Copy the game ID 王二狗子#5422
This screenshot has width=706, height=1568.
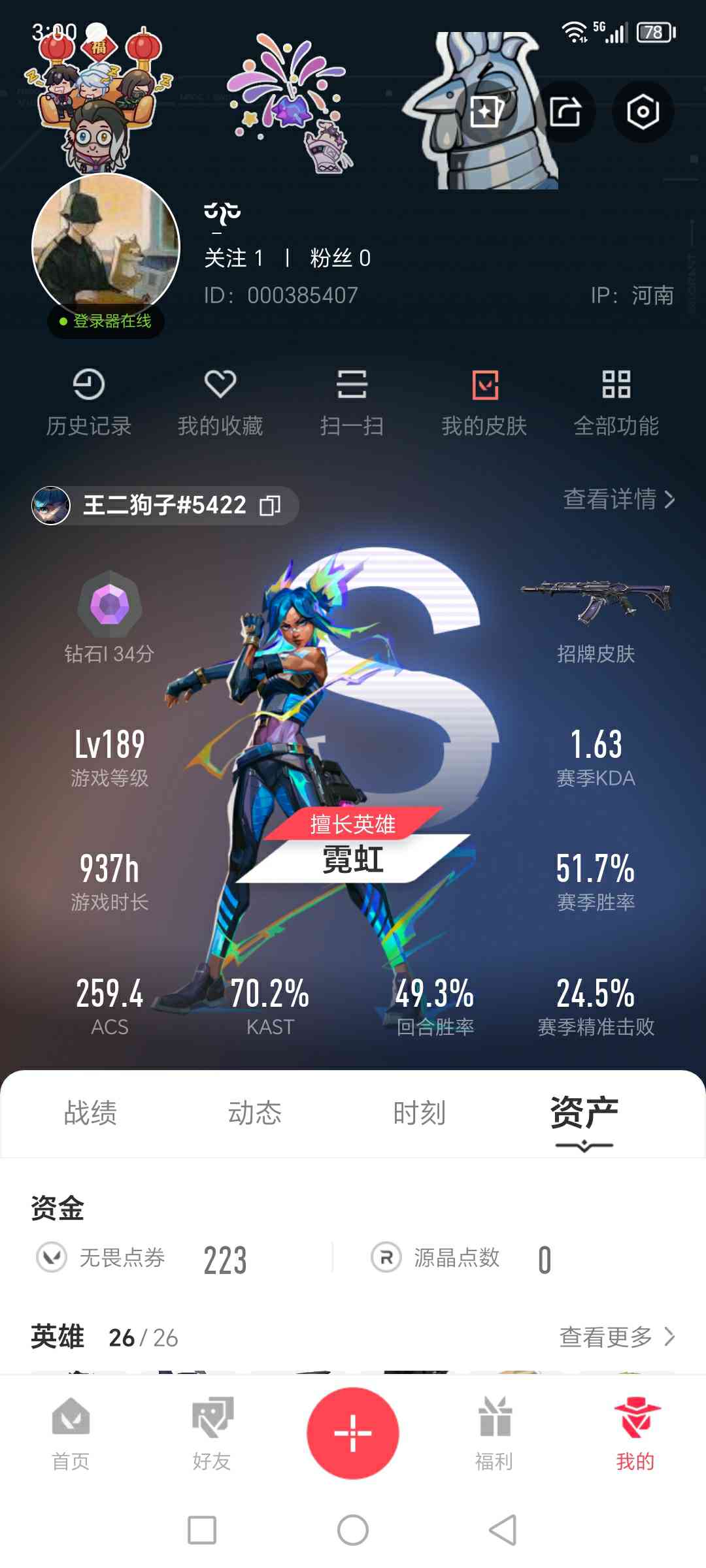270,505
